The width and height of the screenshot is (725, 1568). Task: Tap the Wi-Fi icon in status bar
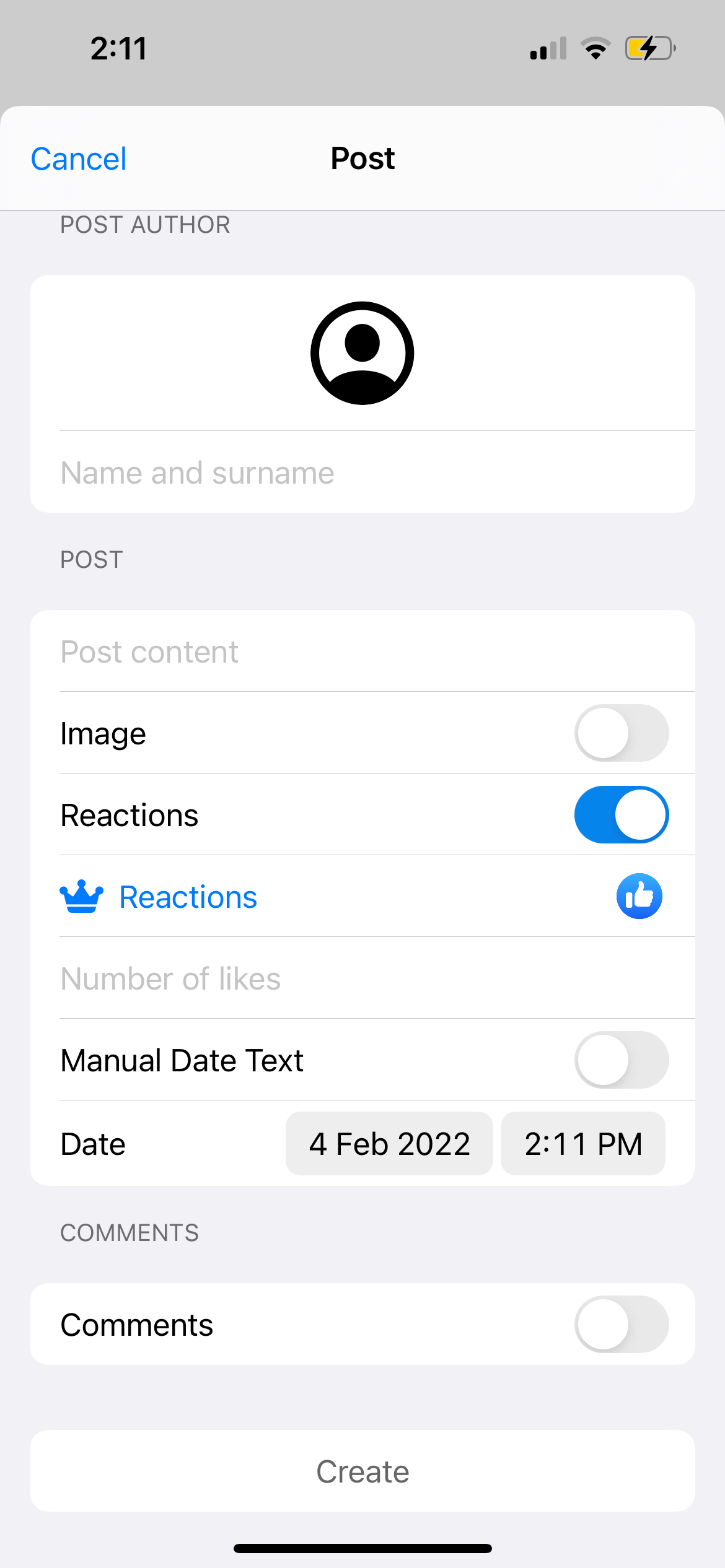[x=595, y=49]
